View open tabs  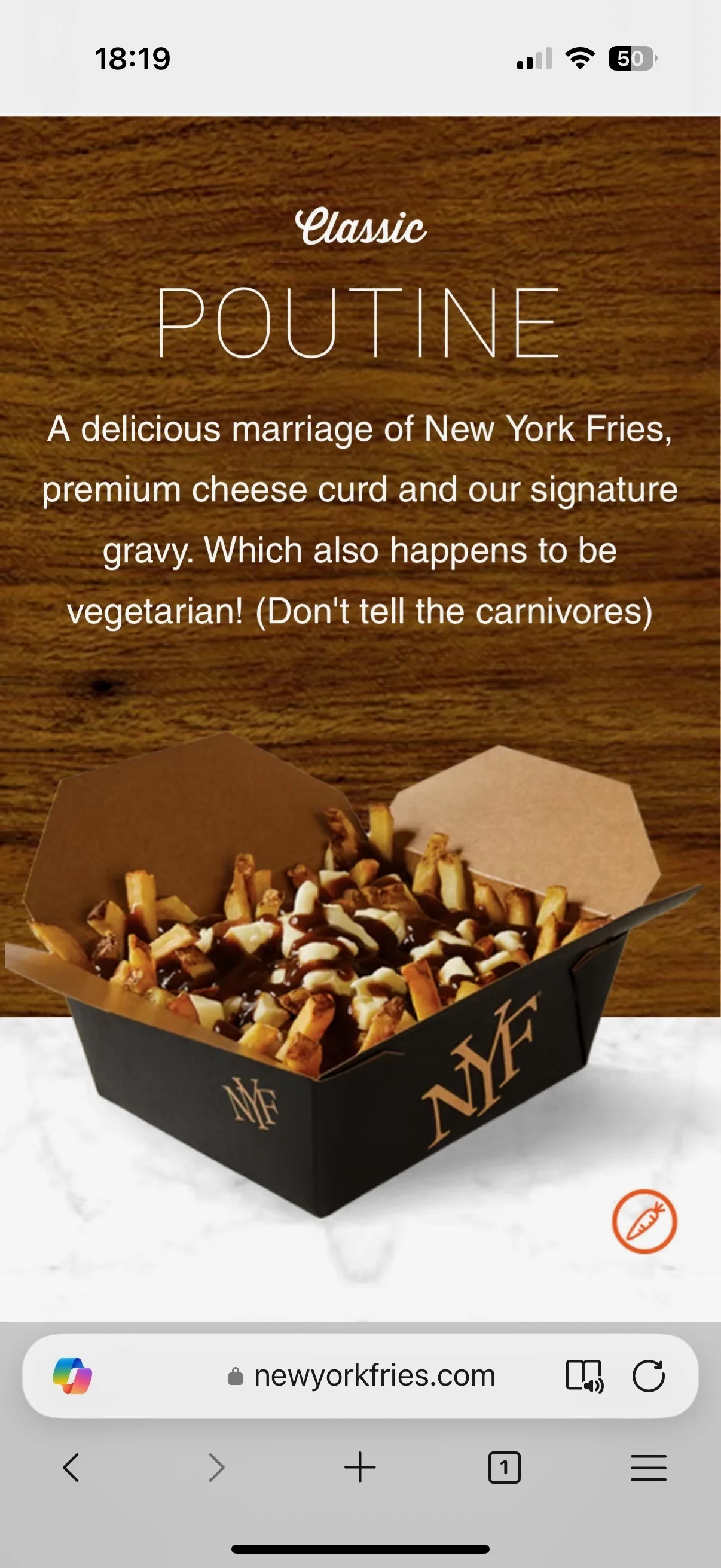click(x=505, y=1468)
